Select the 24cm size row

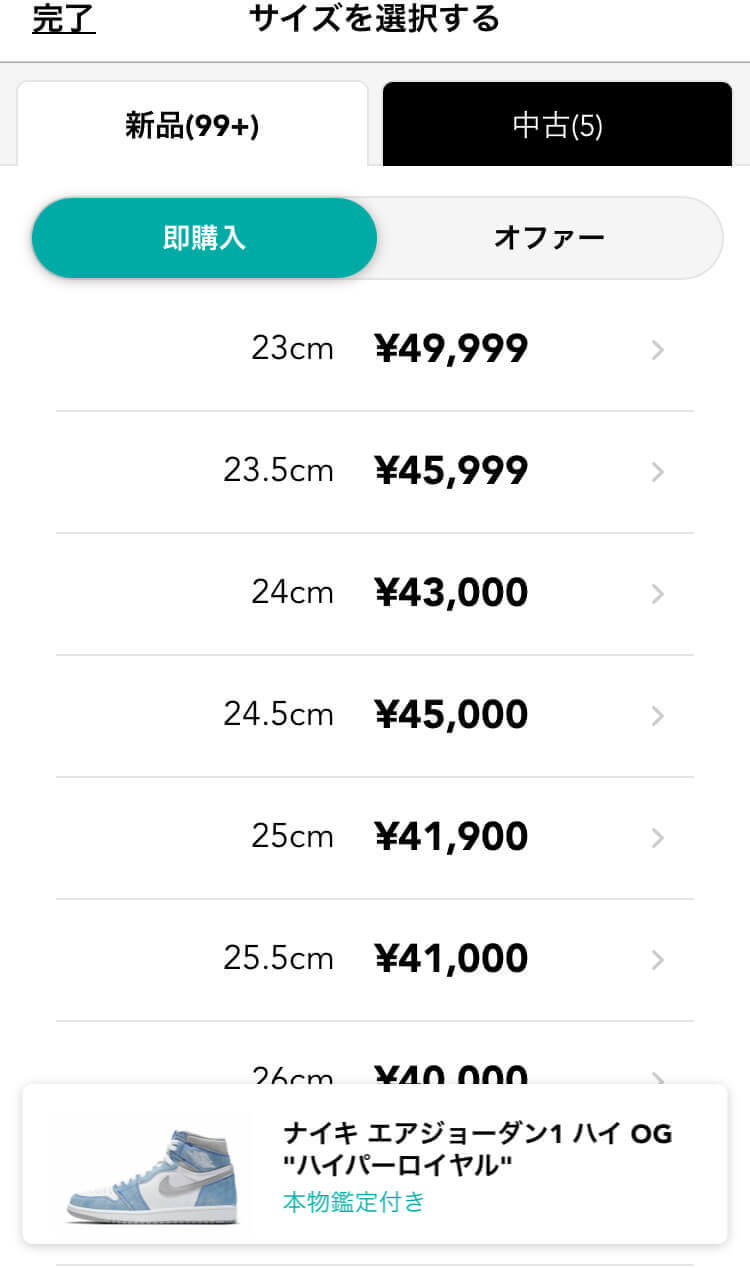pos(375,594)
